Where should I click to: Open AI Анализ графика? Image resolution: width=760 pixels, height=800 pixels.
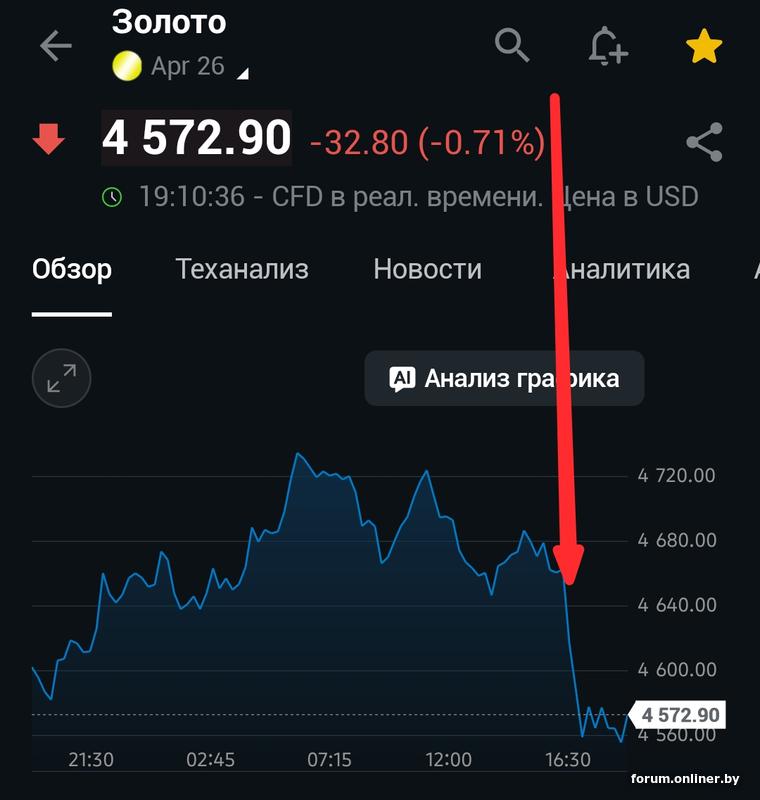[504, 378]
